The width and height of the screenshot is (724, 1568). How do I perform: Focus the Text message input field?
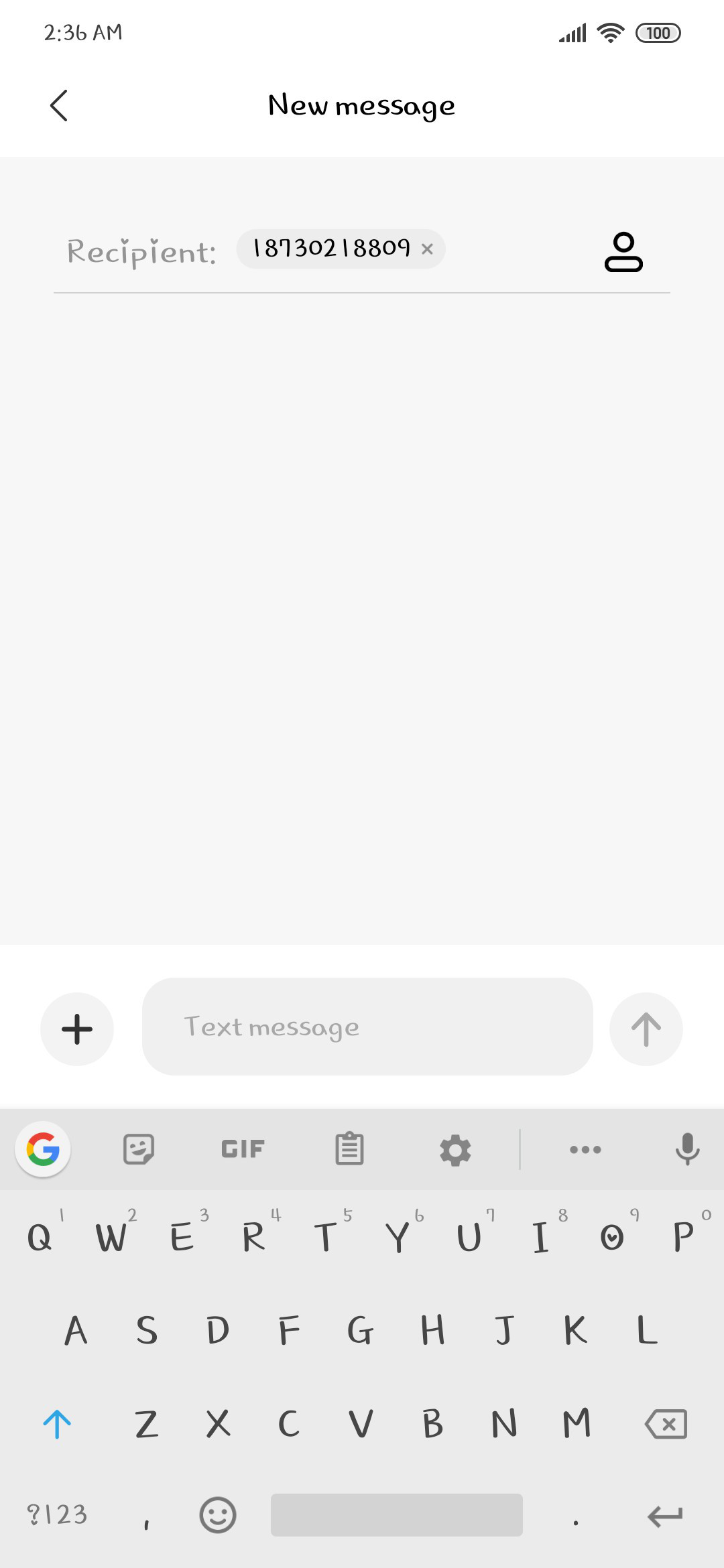pos(367,1027)
